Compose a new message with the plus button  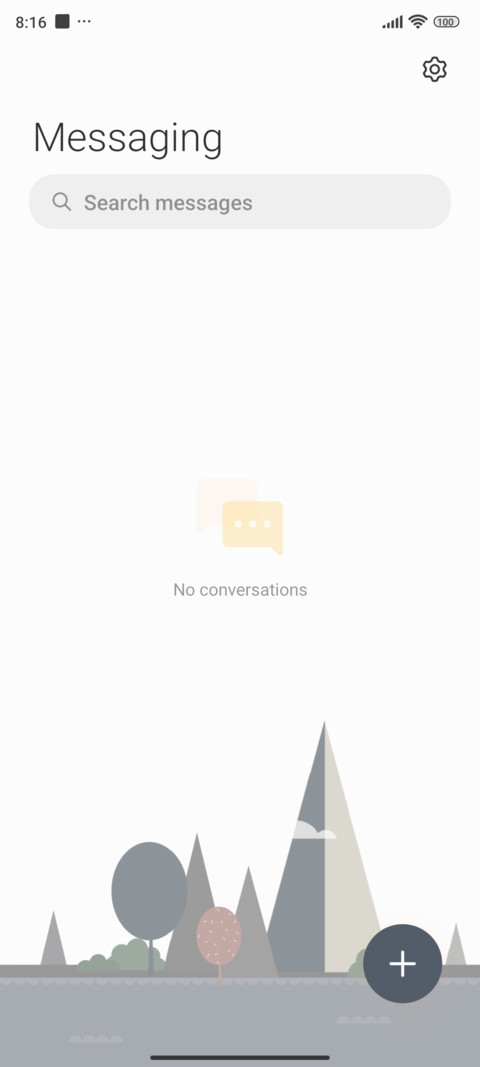point(402,964)
